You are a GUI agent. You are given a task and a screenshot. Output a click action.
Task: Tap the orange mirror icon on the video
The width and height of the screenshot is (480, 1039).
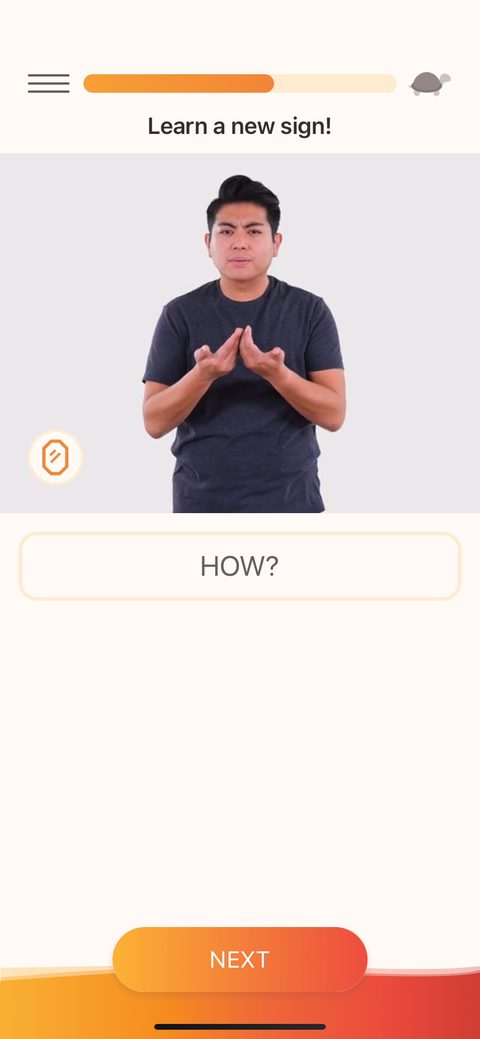pyautogui.click(x=56, y=457)
